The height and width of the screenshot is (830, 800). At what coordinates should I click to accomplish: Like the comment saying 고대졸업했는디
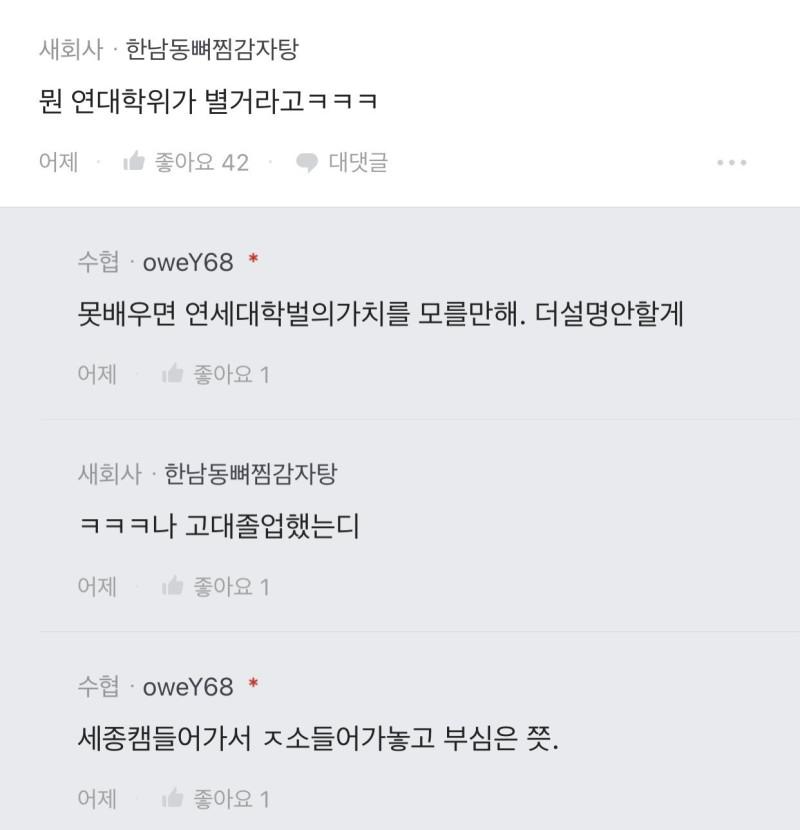pyautogui.click(x=173, y=587)
